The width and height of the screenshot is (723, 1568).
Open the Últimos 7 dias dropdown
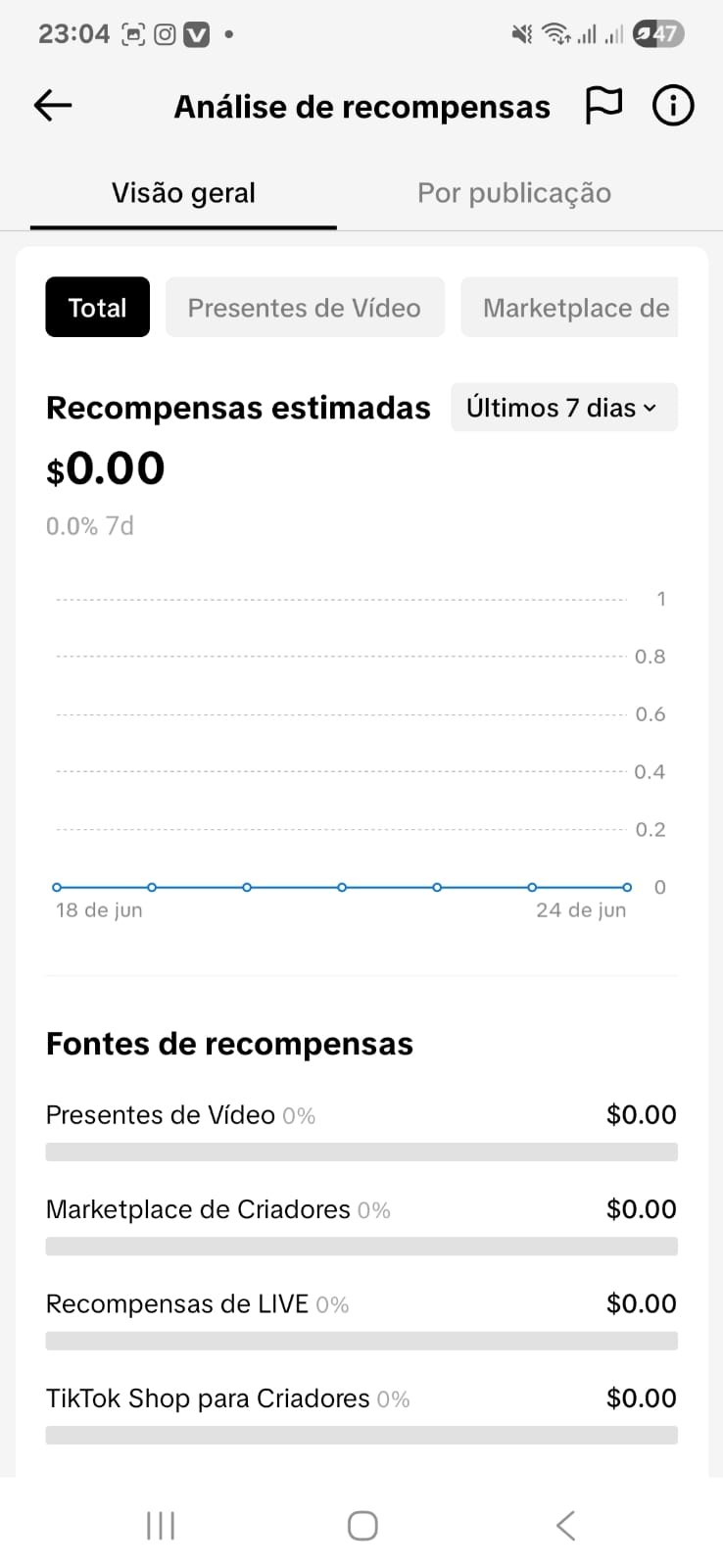(x=564, y=408)
